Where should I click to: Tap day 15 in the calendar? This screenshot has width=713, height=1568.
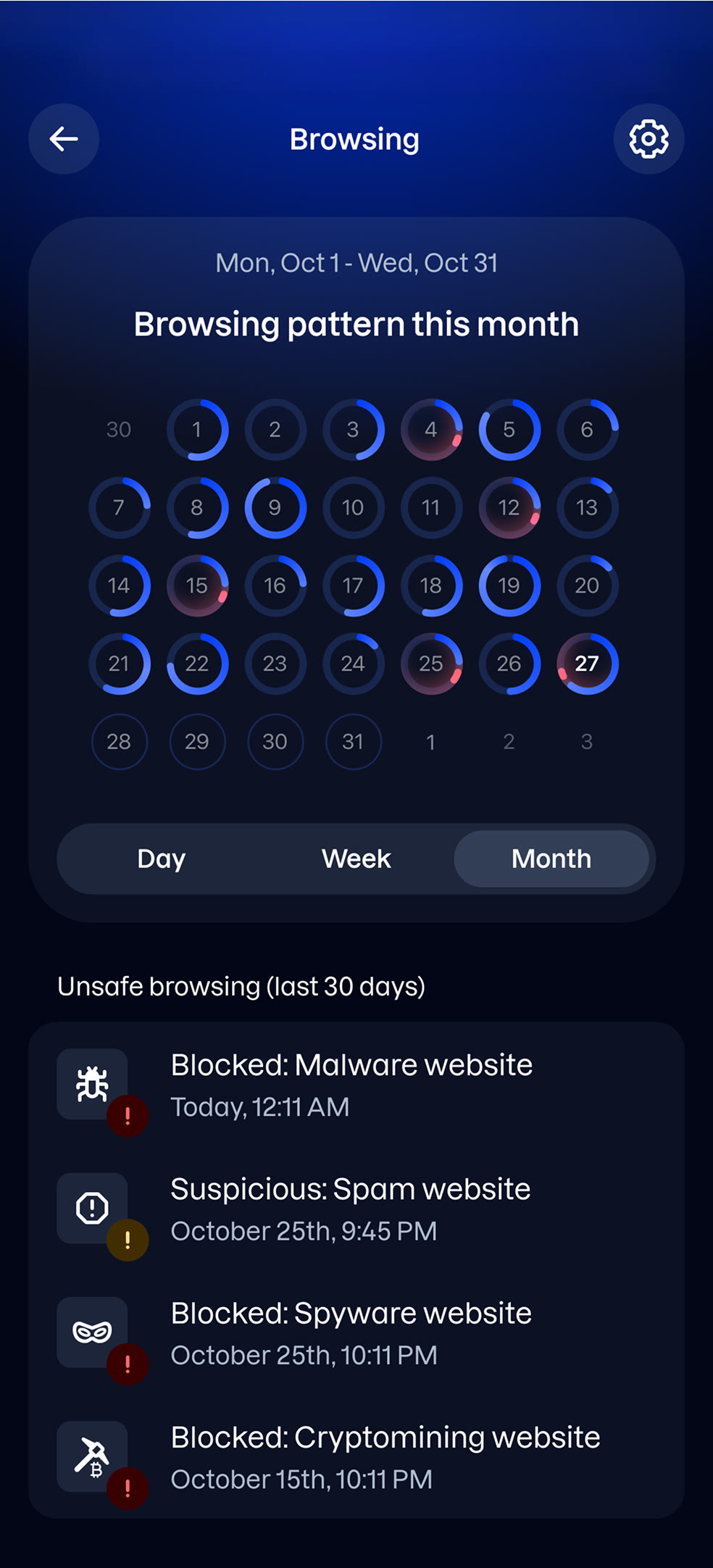coord(197,585)
